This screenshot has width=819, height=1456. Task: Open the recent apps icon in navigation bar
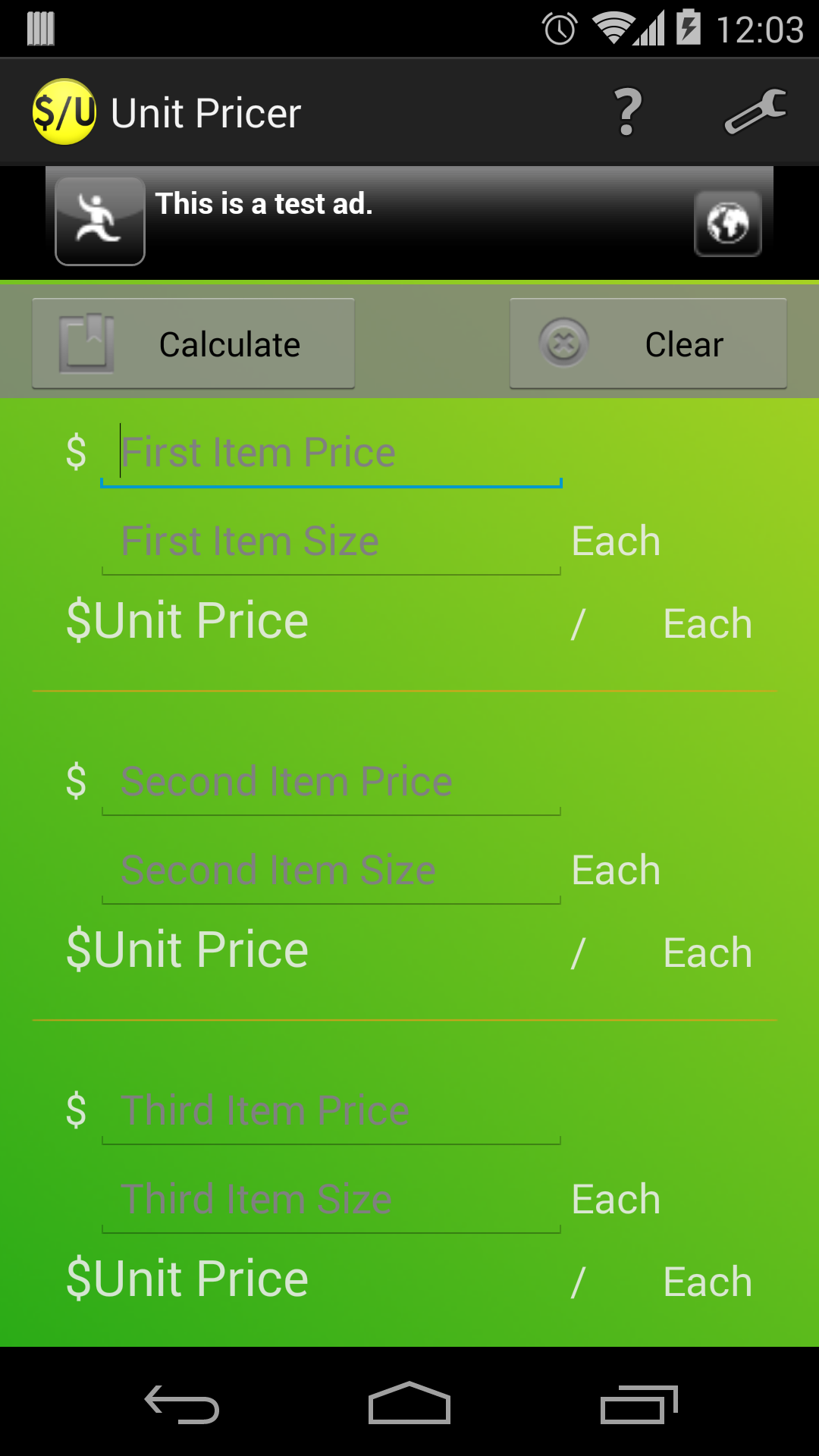639,1399
